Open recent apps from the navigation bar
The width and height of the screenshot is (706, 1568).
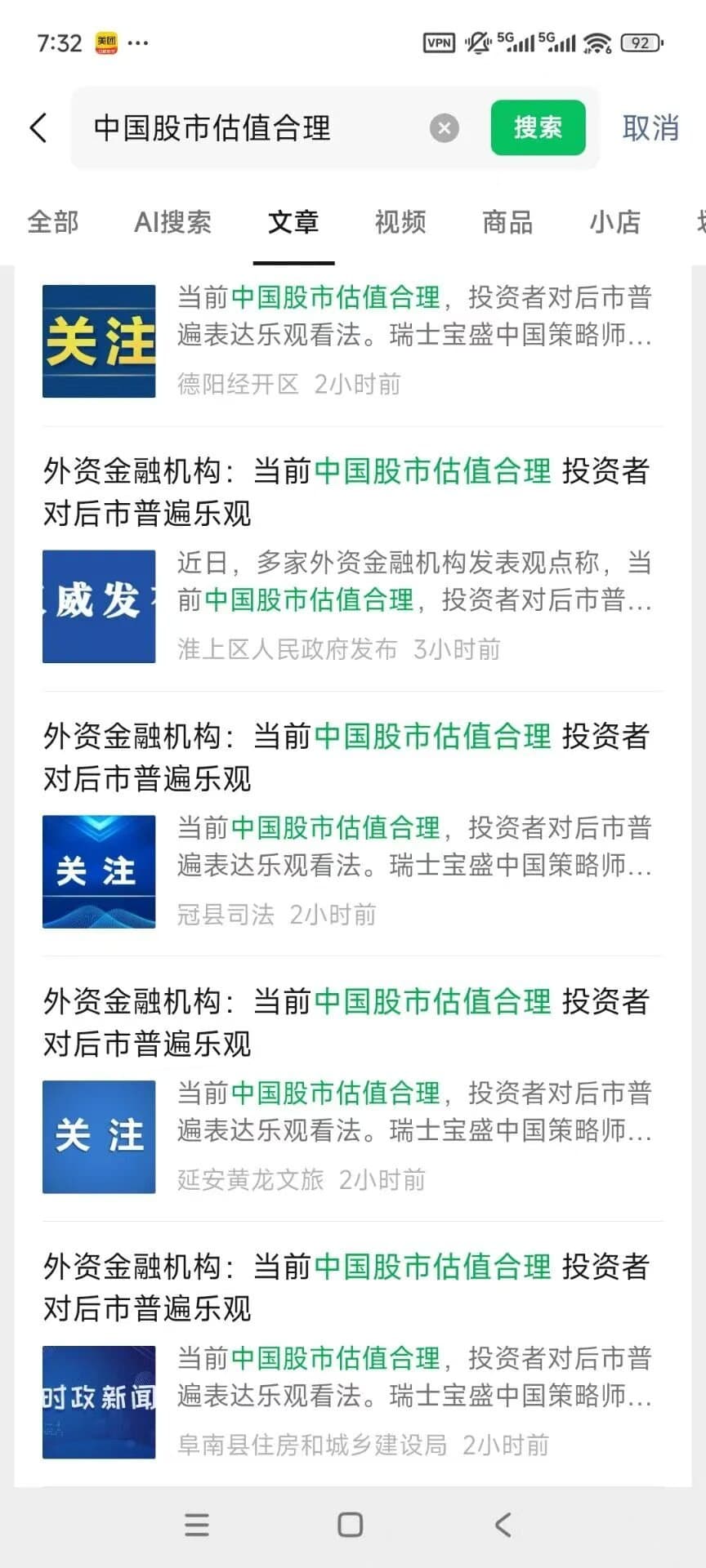tap(197, 1525)
